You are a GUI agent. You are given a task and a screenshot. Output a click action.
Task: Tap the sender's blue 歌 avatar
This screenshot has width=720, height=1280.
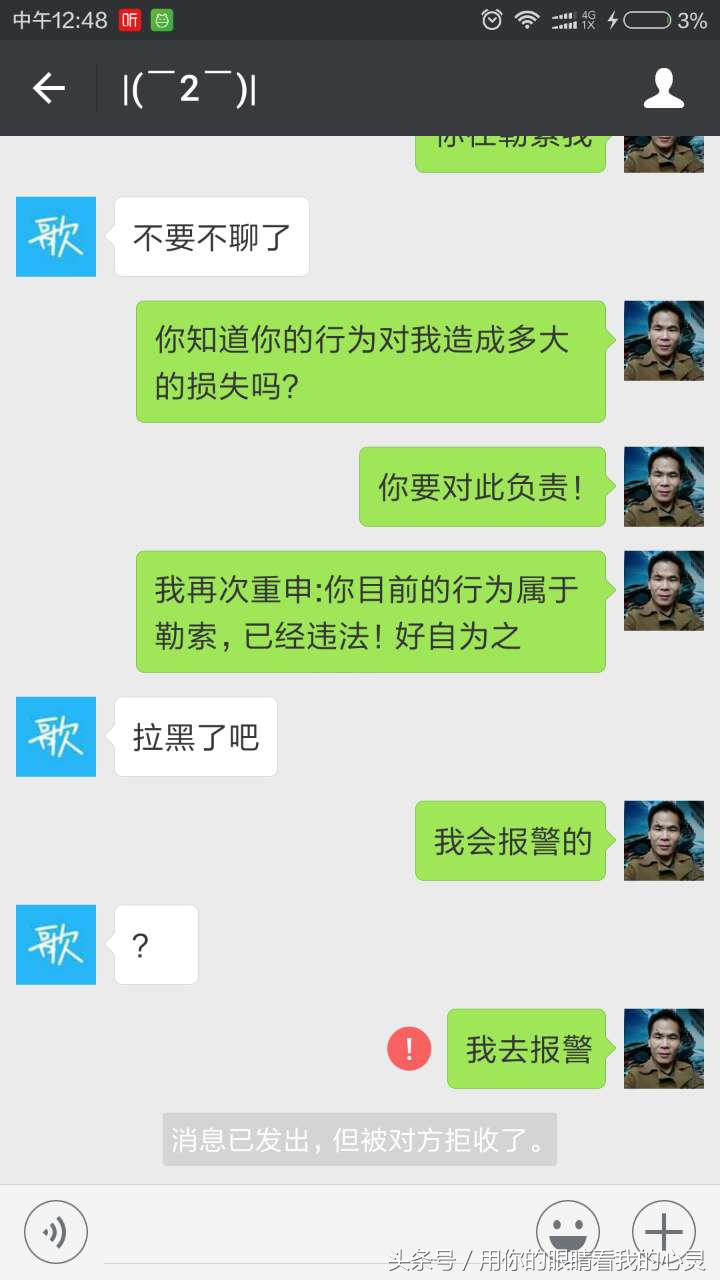55,237
